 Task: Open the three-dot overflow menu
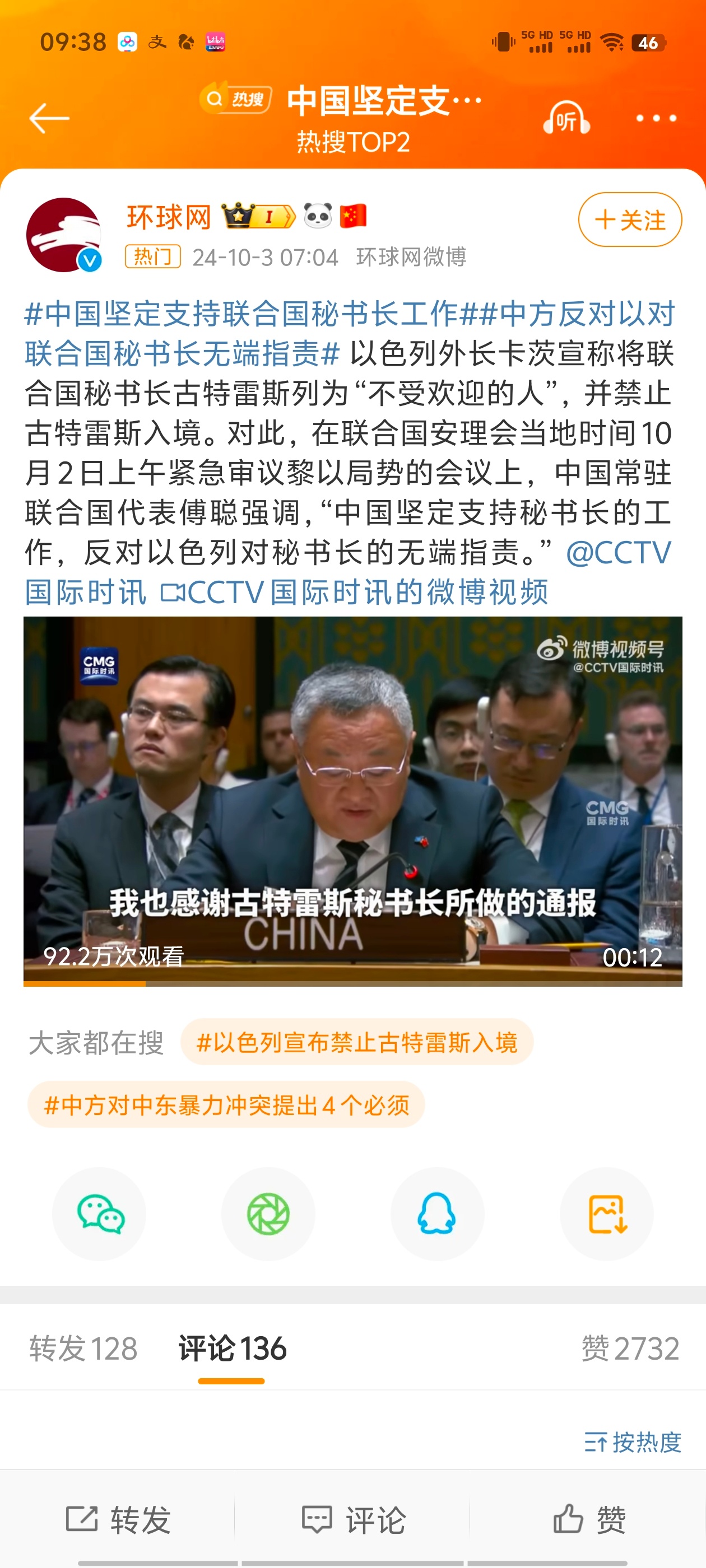click(x=656, y=118)
